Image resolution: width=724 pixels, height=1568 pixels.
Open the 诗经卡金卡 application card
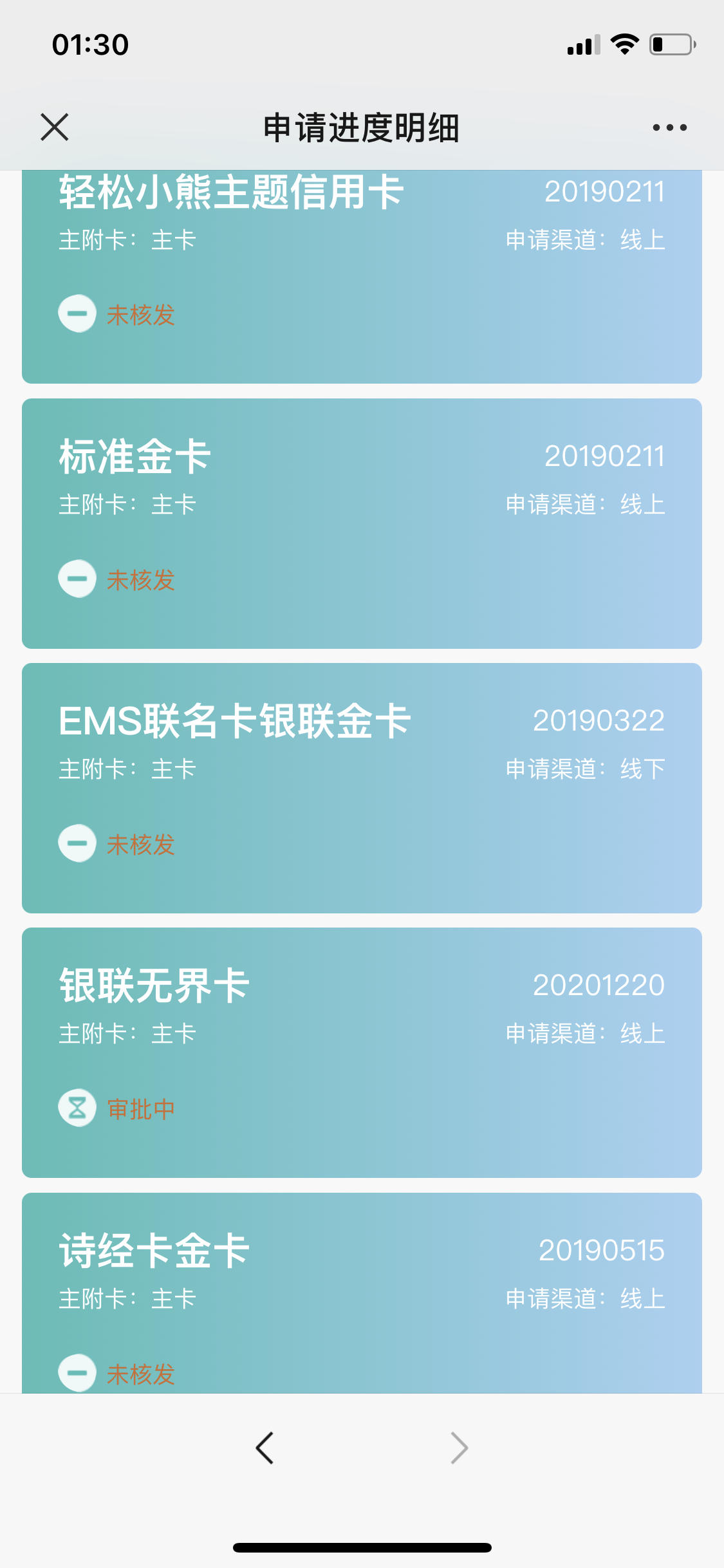point(362,1293)
